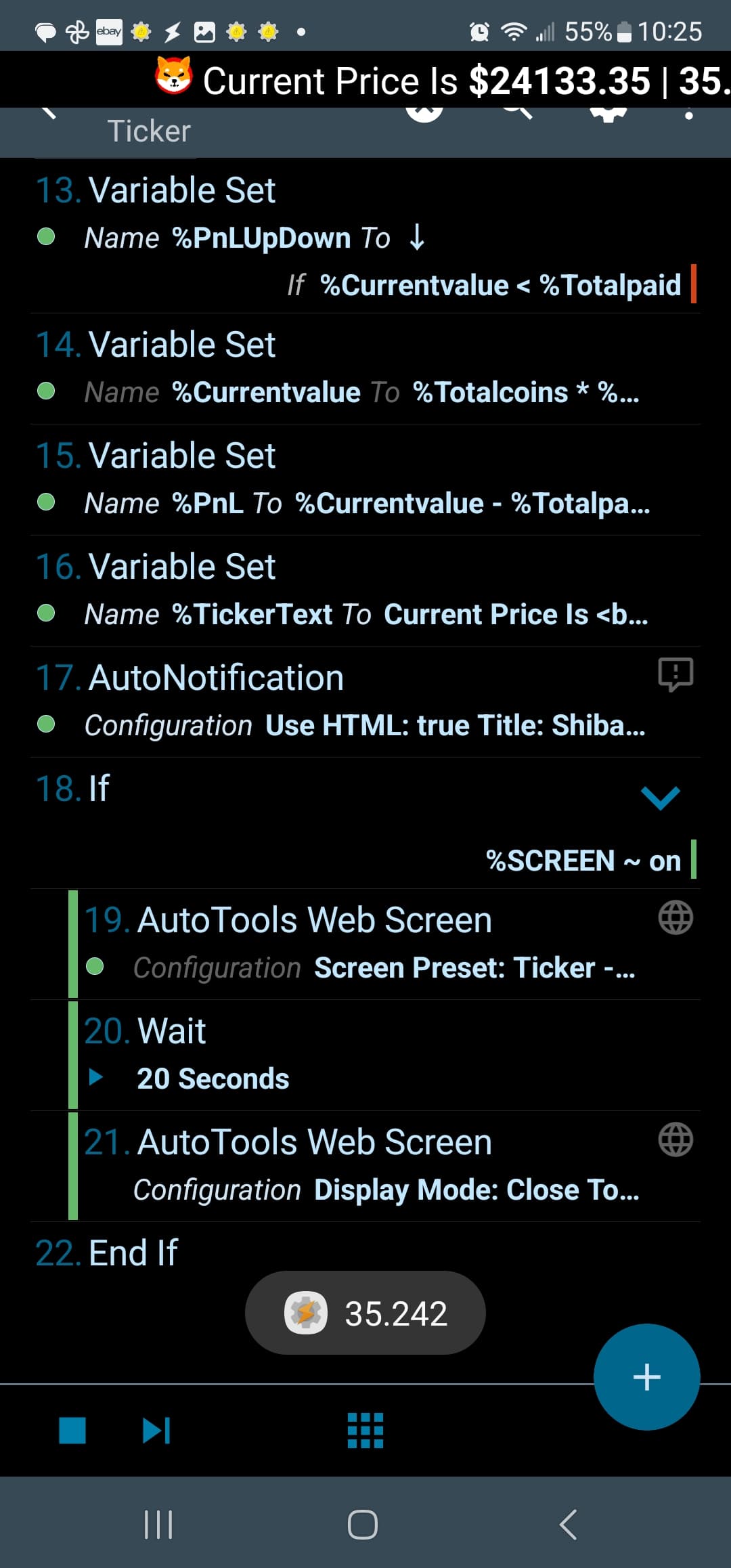Select the End If action
The height and width of the screenshot is (1568, 731).
365,1253
